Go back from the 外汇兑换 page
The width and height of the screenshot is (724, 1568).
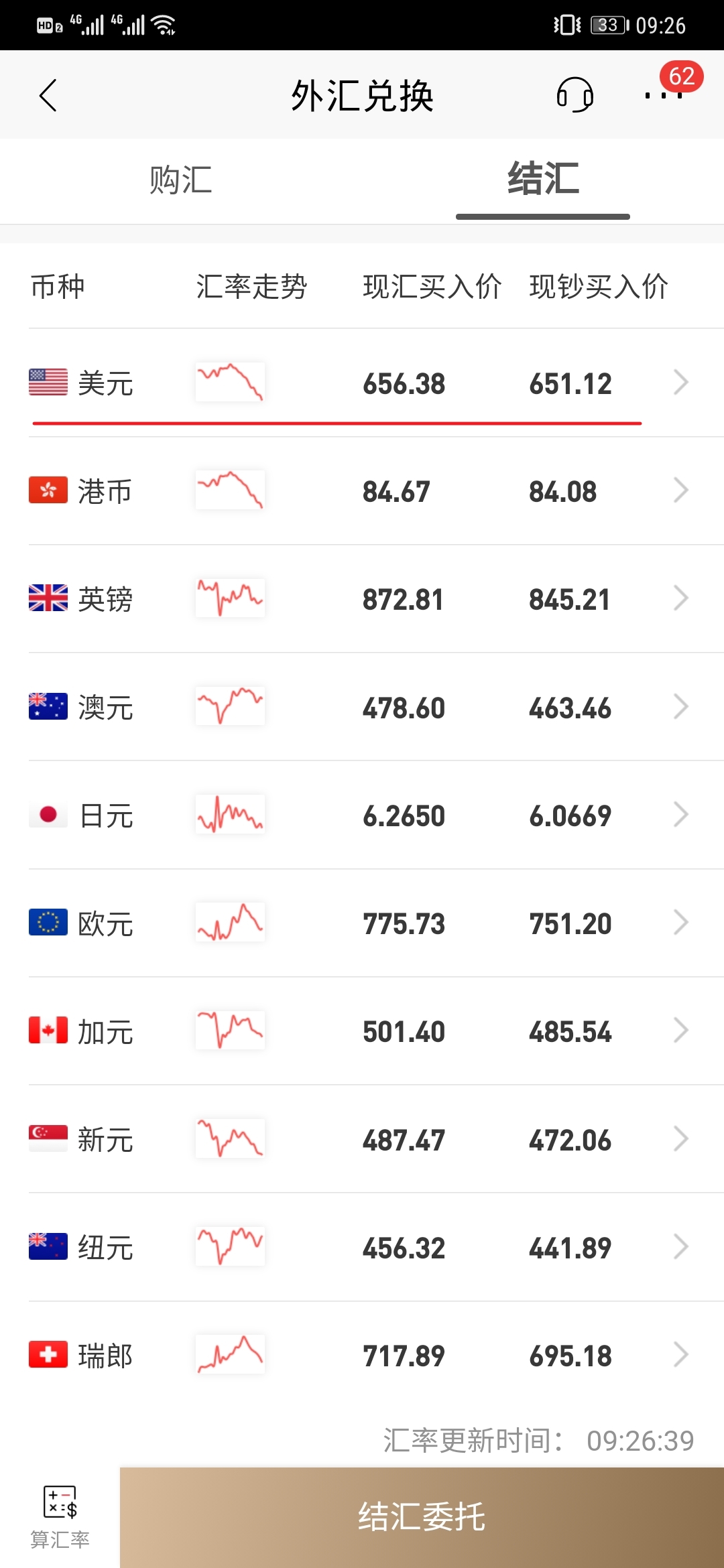(48, 95)
